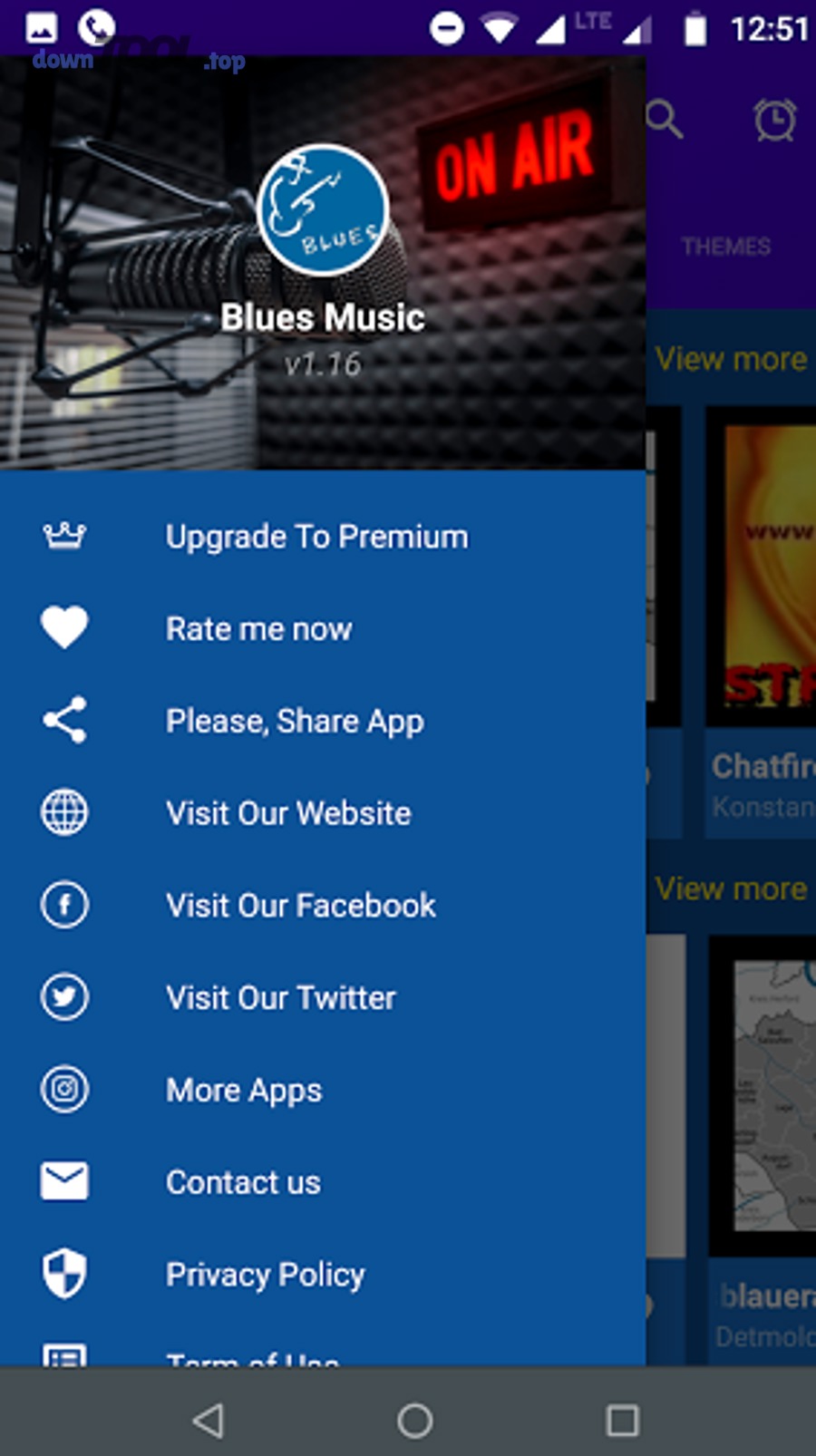Open the search icon

665,120
